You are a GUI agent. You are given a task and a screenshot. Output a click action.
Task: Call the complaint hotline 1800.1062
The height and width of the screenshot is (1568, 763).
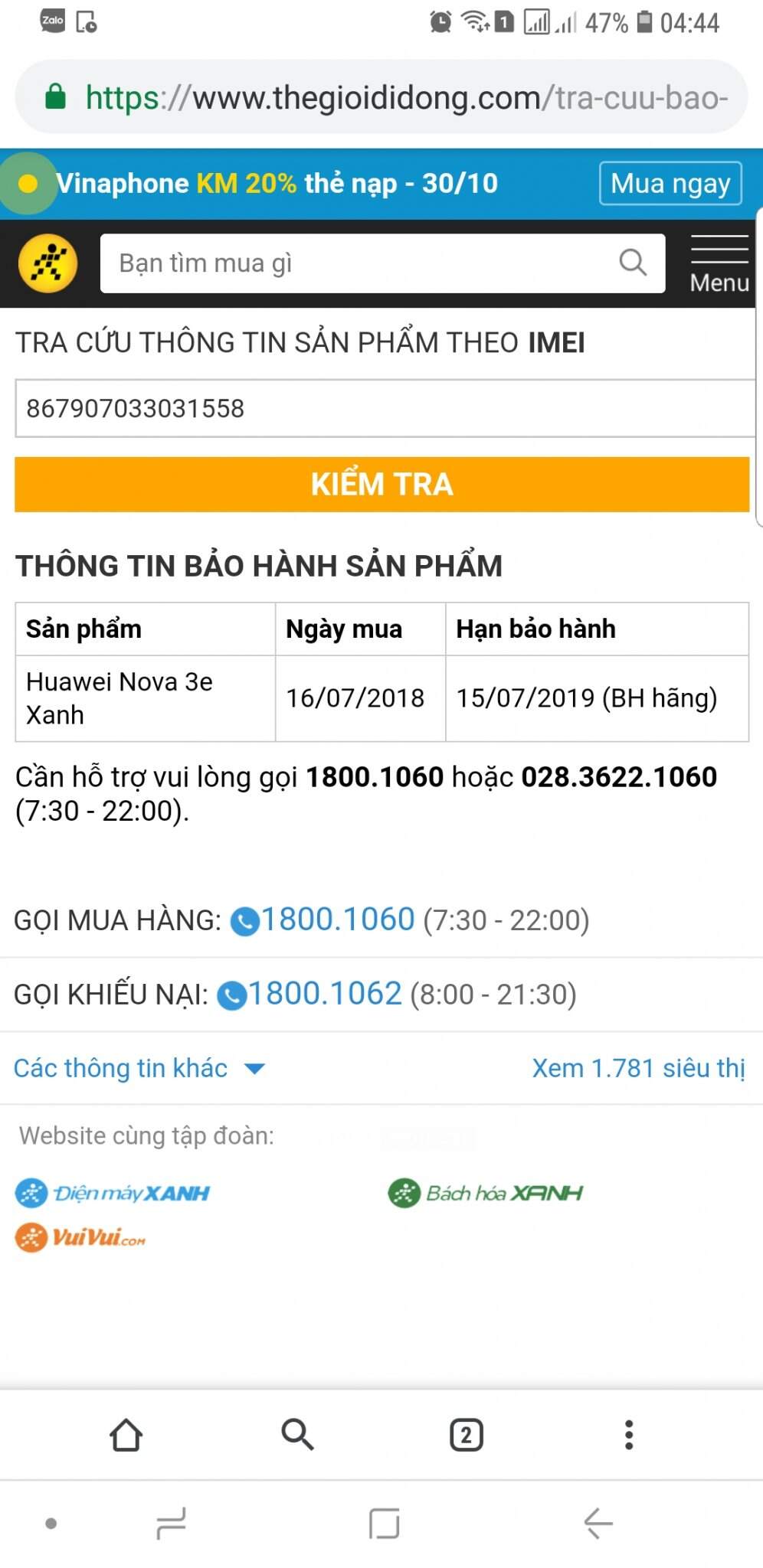click(x=323, y=995)
